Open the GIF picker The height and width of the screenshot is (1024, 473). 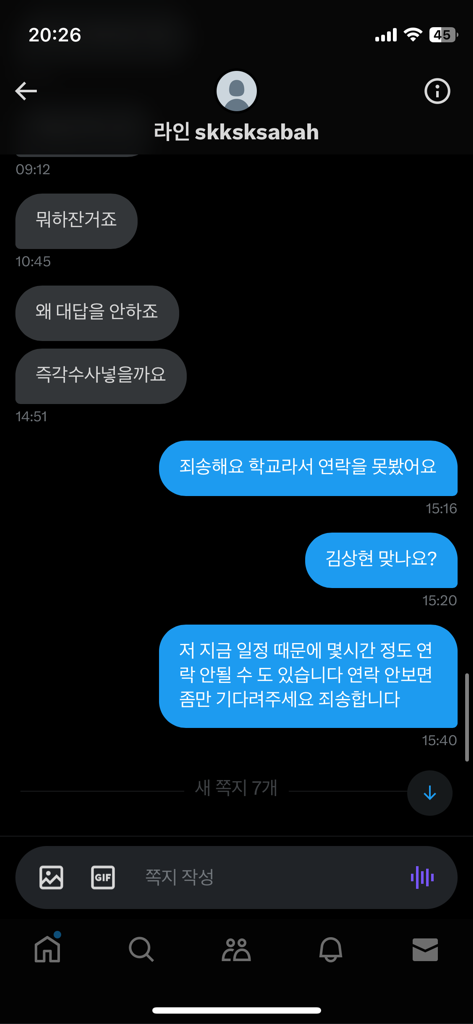pyautogui.click(x=103, y=877)
